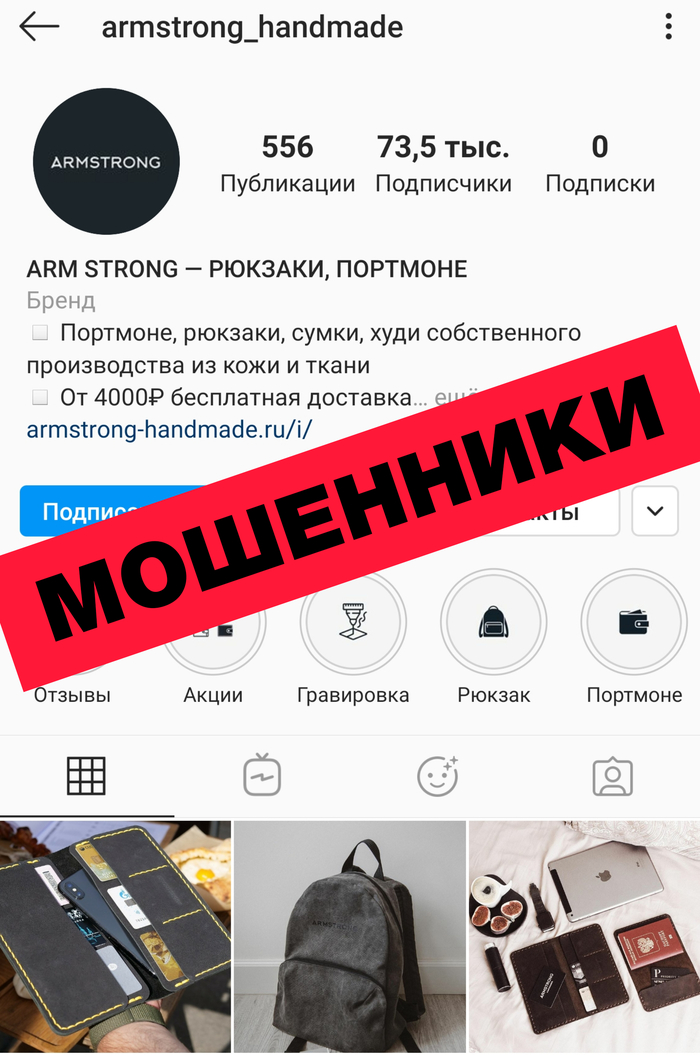Expand suggested accounts with the chevron button
This screenshot has width=700, height=1055.
click(655, 511)
